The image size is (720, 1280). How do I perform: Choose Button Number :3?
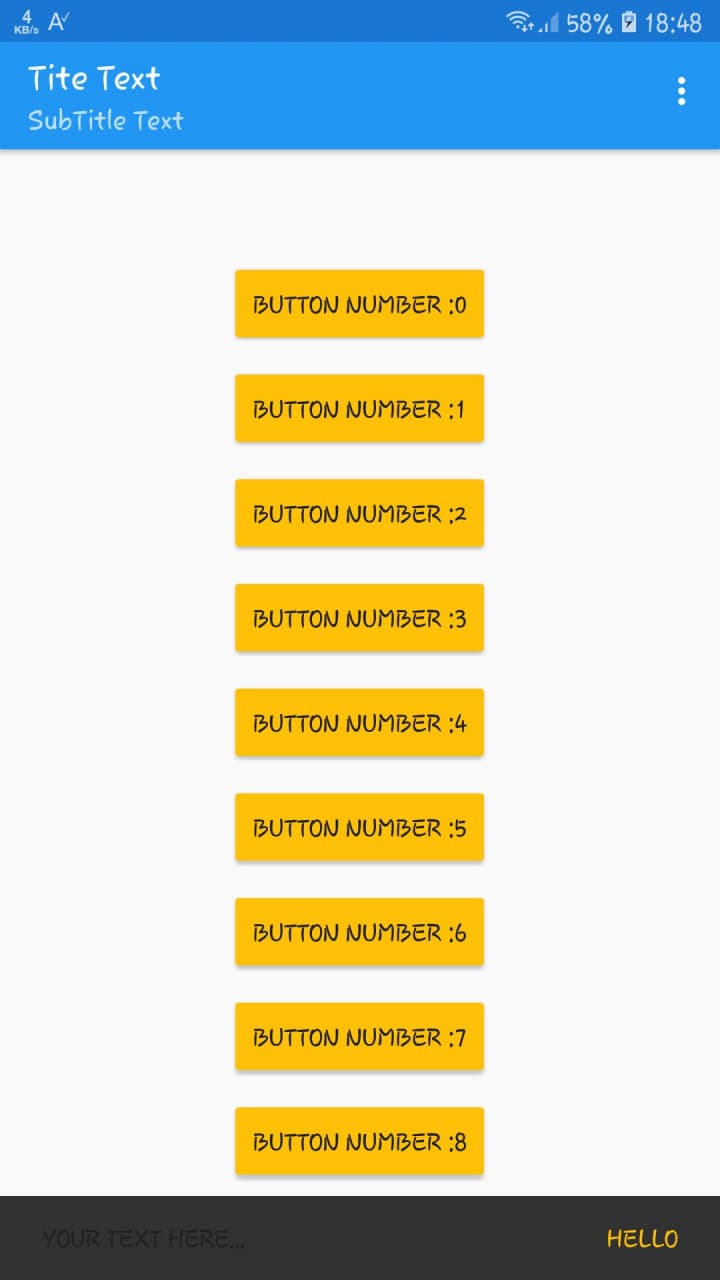pyautogui.click(x=359, y=618)
